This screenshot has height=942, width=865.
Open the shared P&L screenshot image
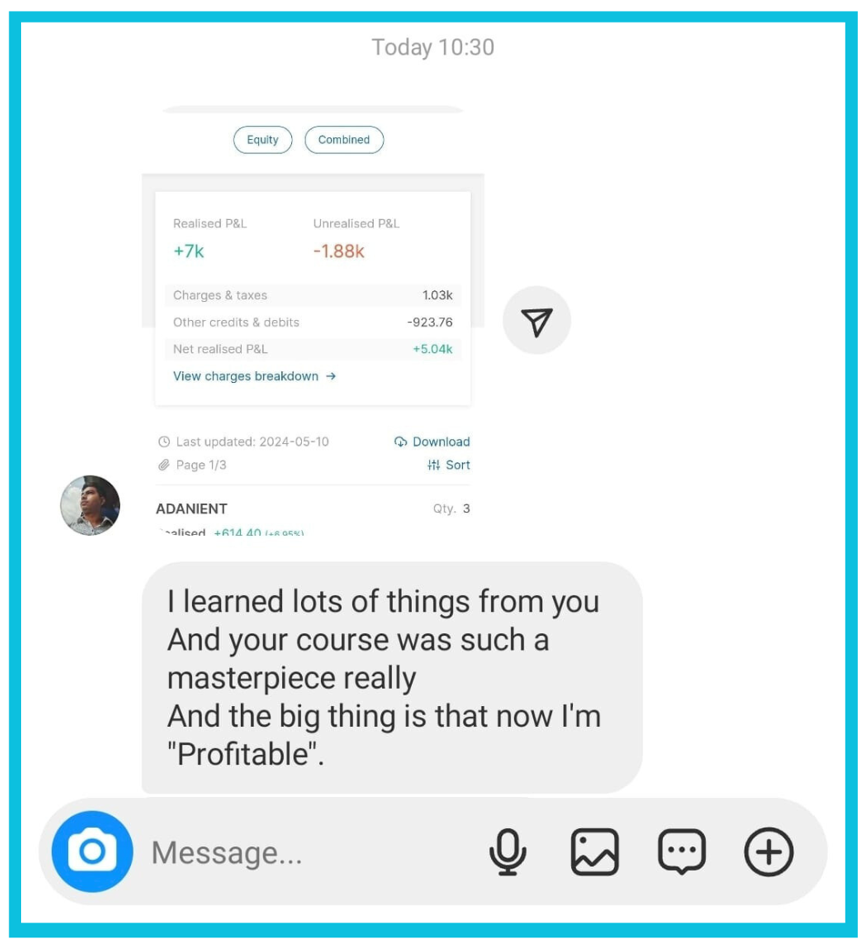point(312,320)
